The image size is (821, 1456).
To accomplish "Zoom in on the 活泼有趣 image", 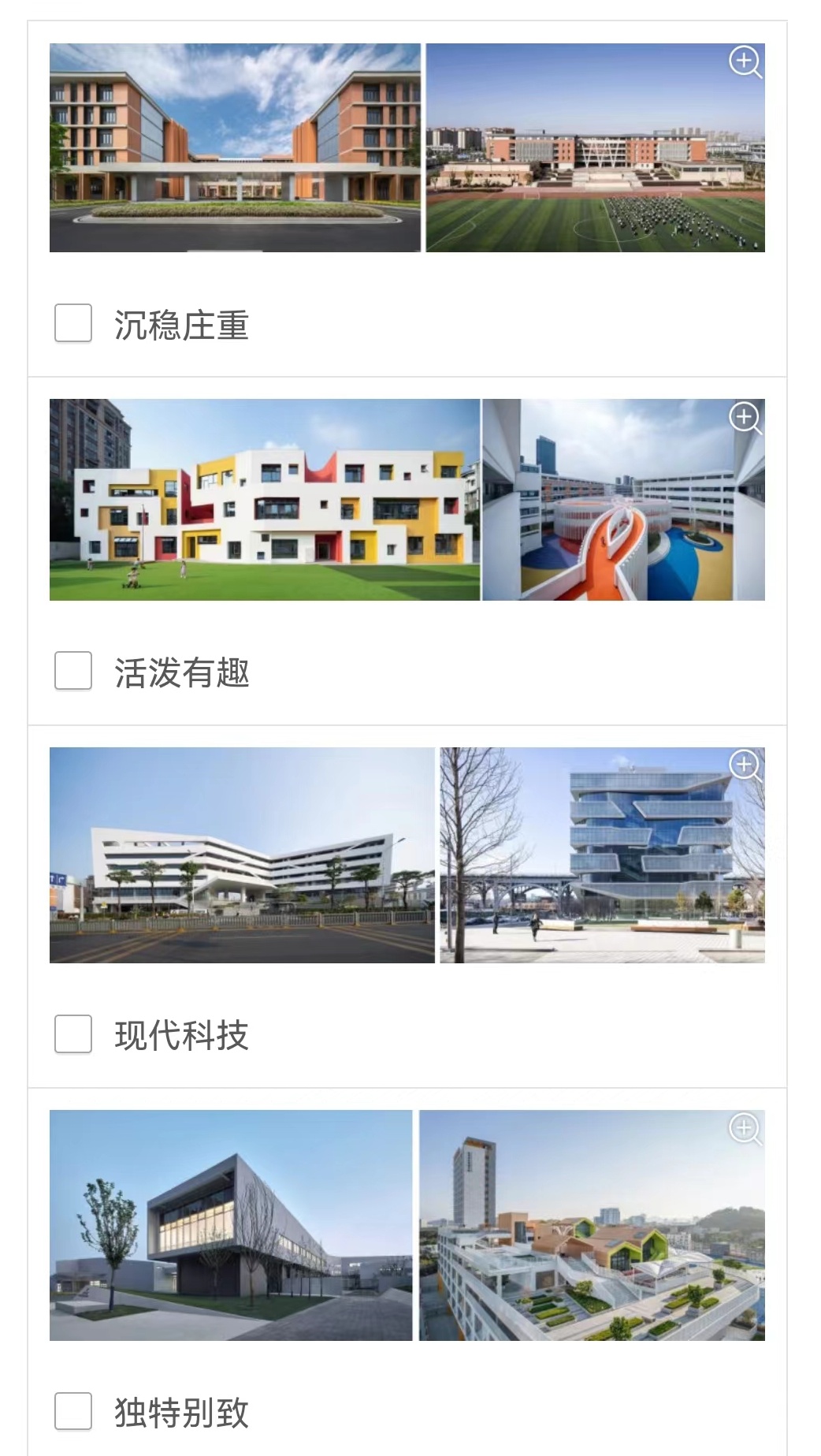I will [x=745, y=417].
